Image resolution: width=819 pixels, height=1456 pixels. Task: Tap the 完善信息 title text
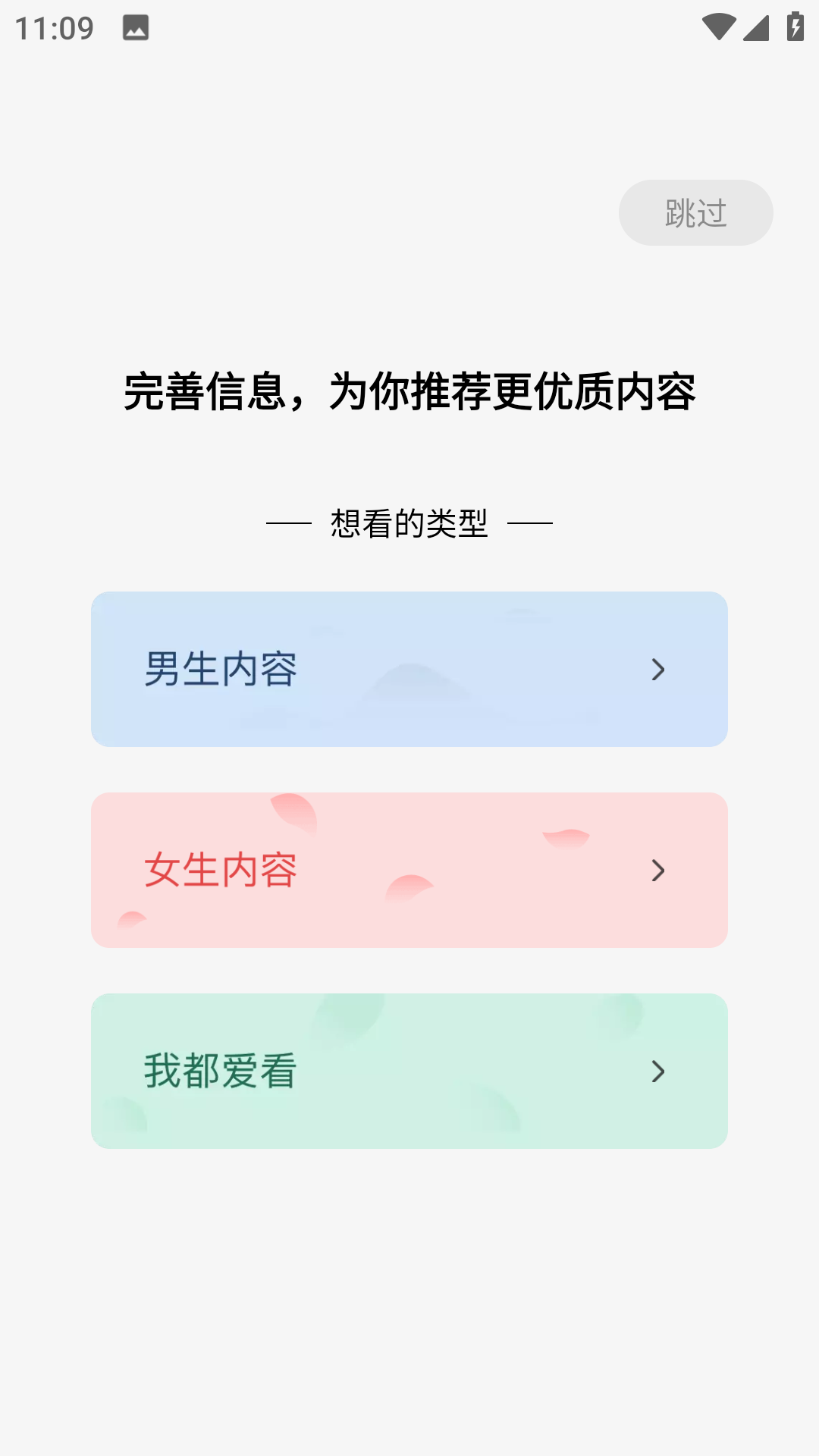click(x=409, y=390)
